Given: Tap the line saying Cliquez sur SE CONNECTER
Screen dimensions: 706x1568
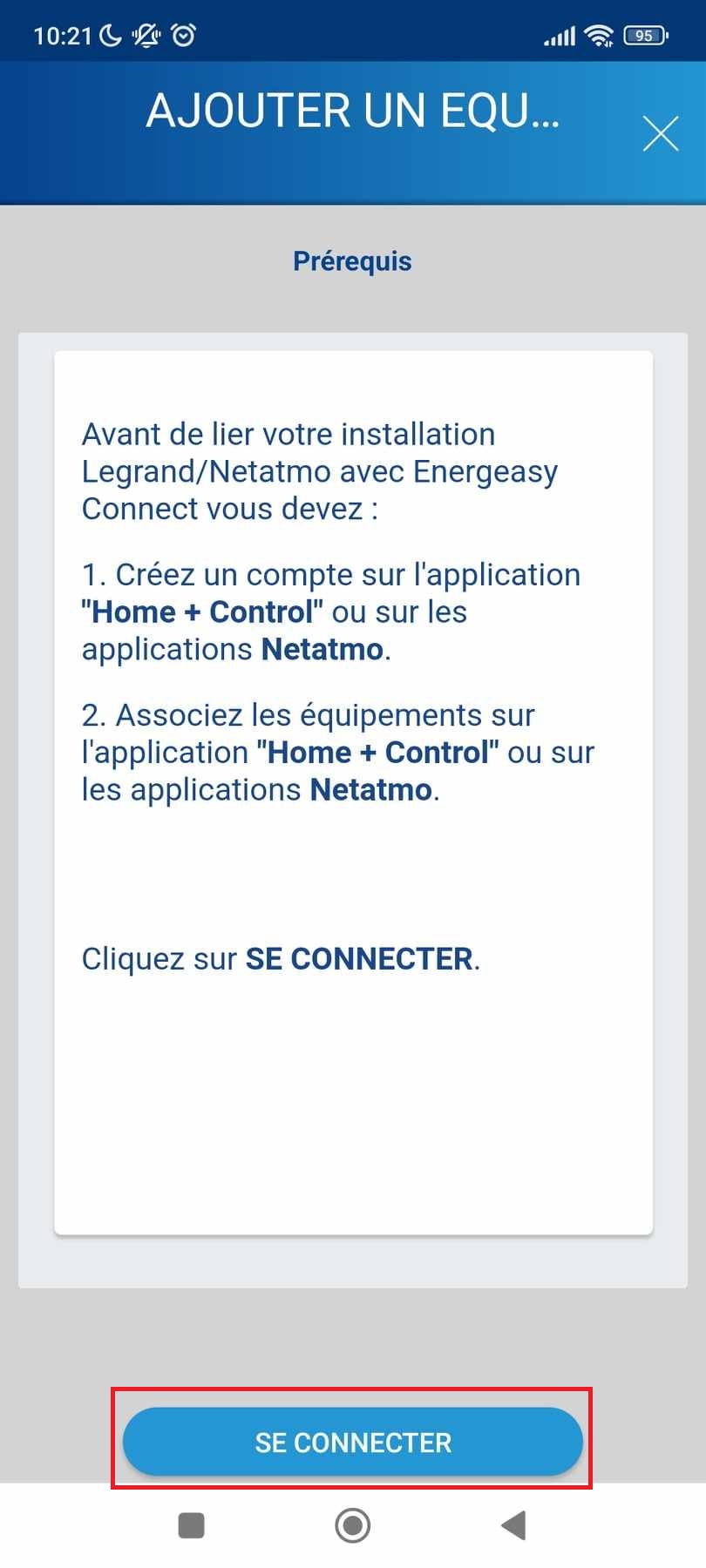Looking at the screenshot, I should 281,958.
